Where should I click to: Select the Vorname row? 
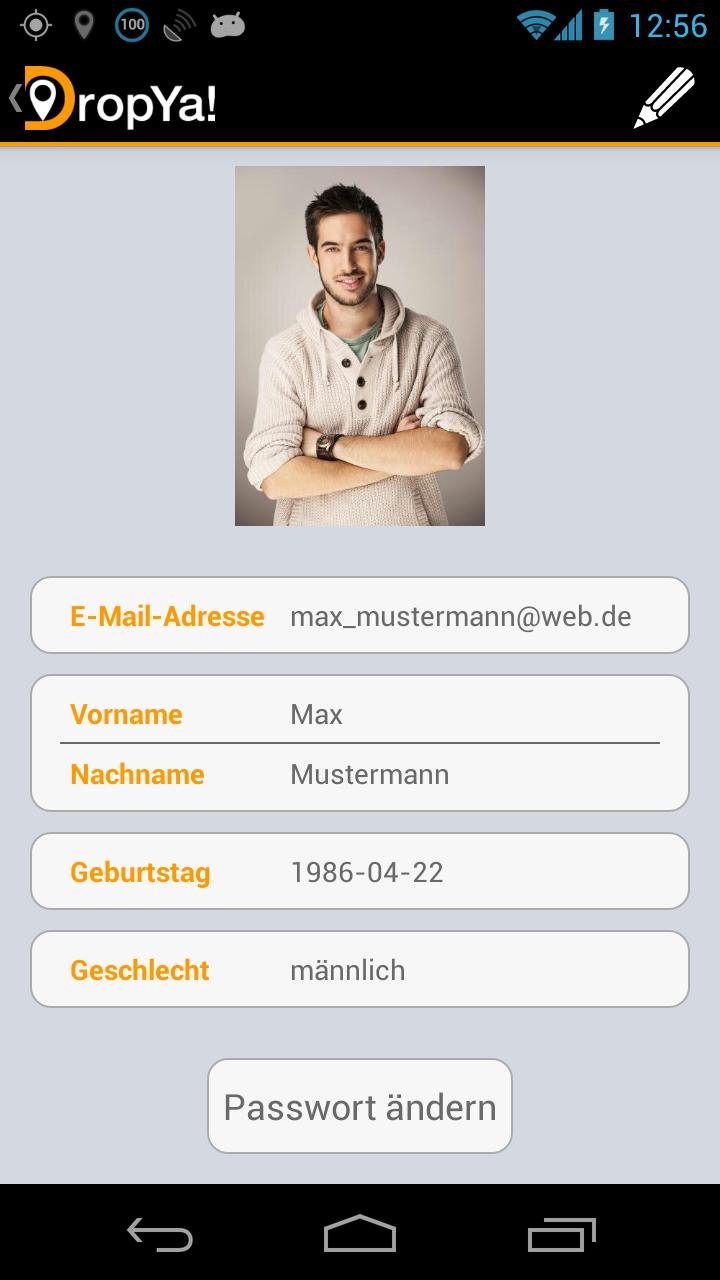coord(360,713)
